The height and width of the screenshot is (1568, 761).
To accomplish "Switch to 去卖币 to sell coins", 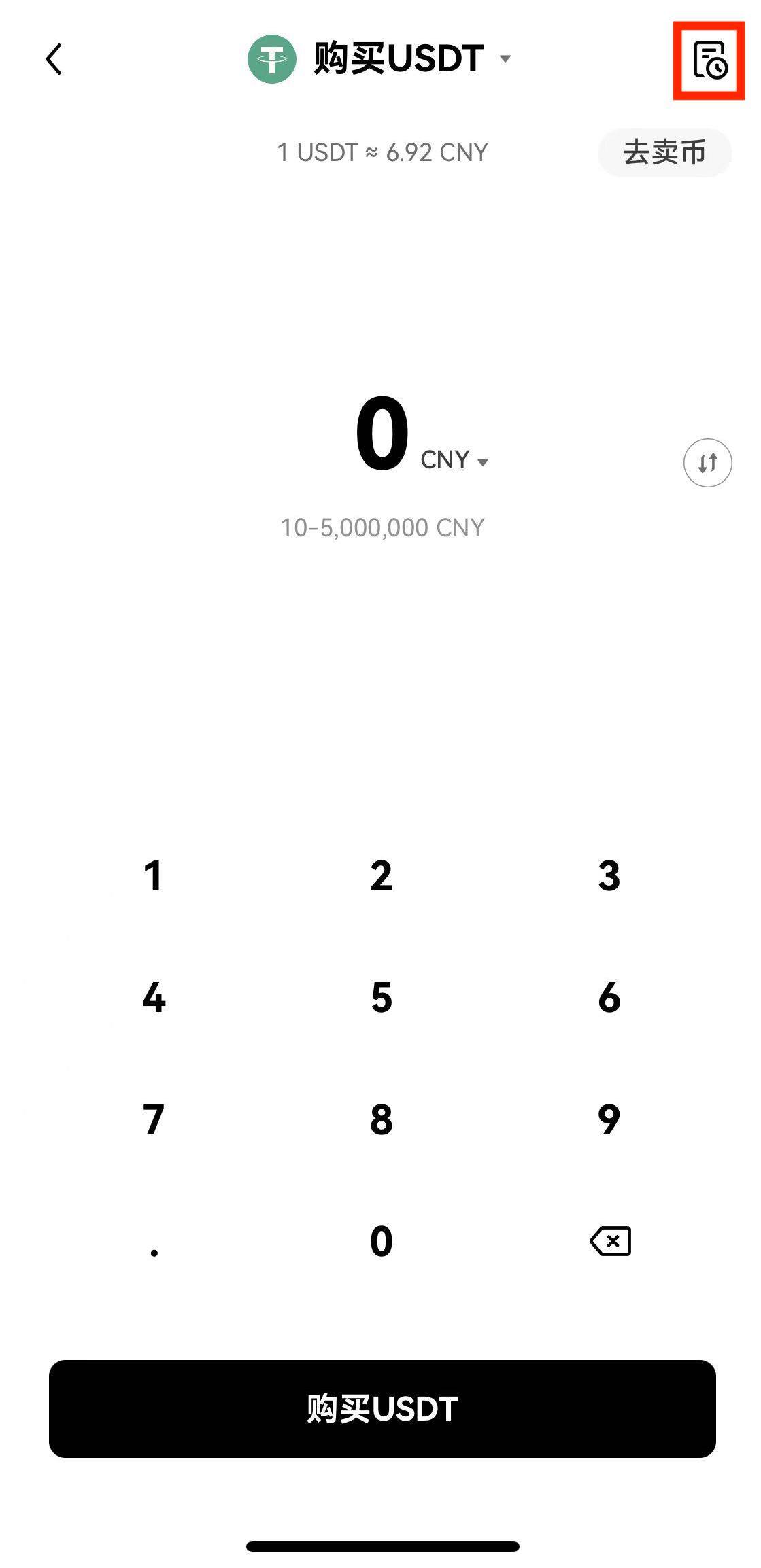I will (664, 152).
